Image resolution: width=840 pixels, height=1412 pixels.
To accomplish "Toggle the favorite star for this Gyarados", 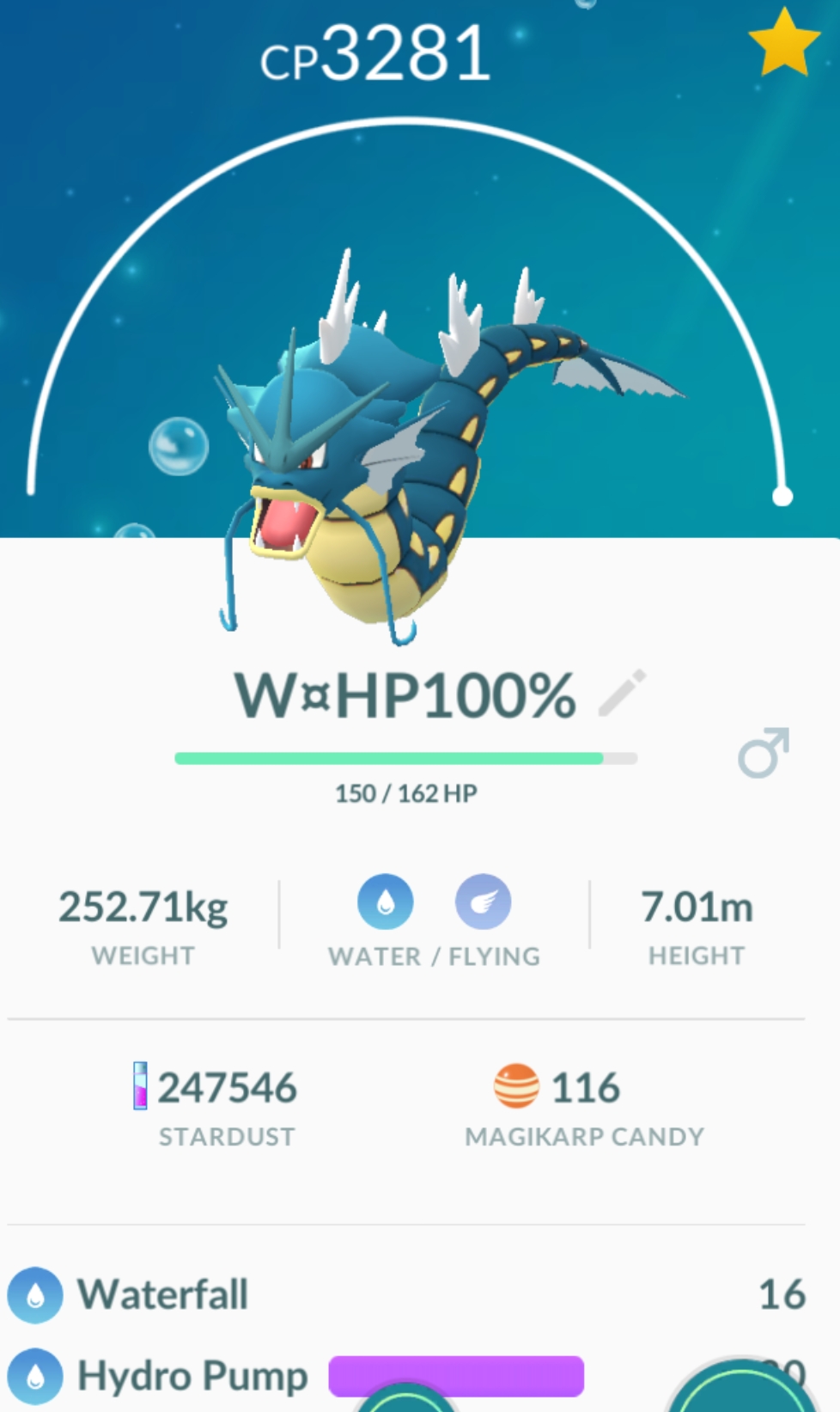I will 783,41.
